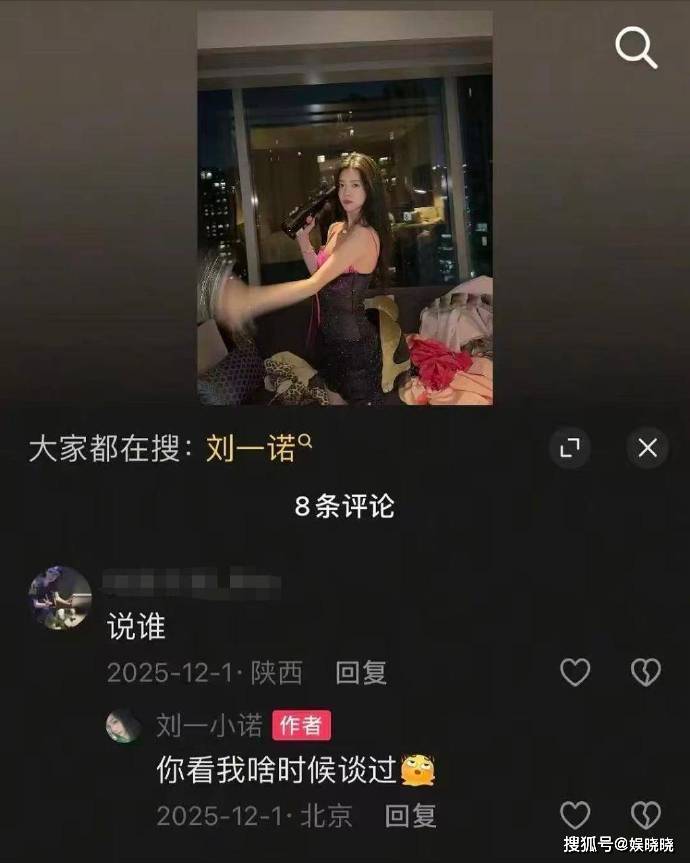The image size is (690, 863).
Task: Open the Shaanxi commenter's avatar
Action: point(60,597)
